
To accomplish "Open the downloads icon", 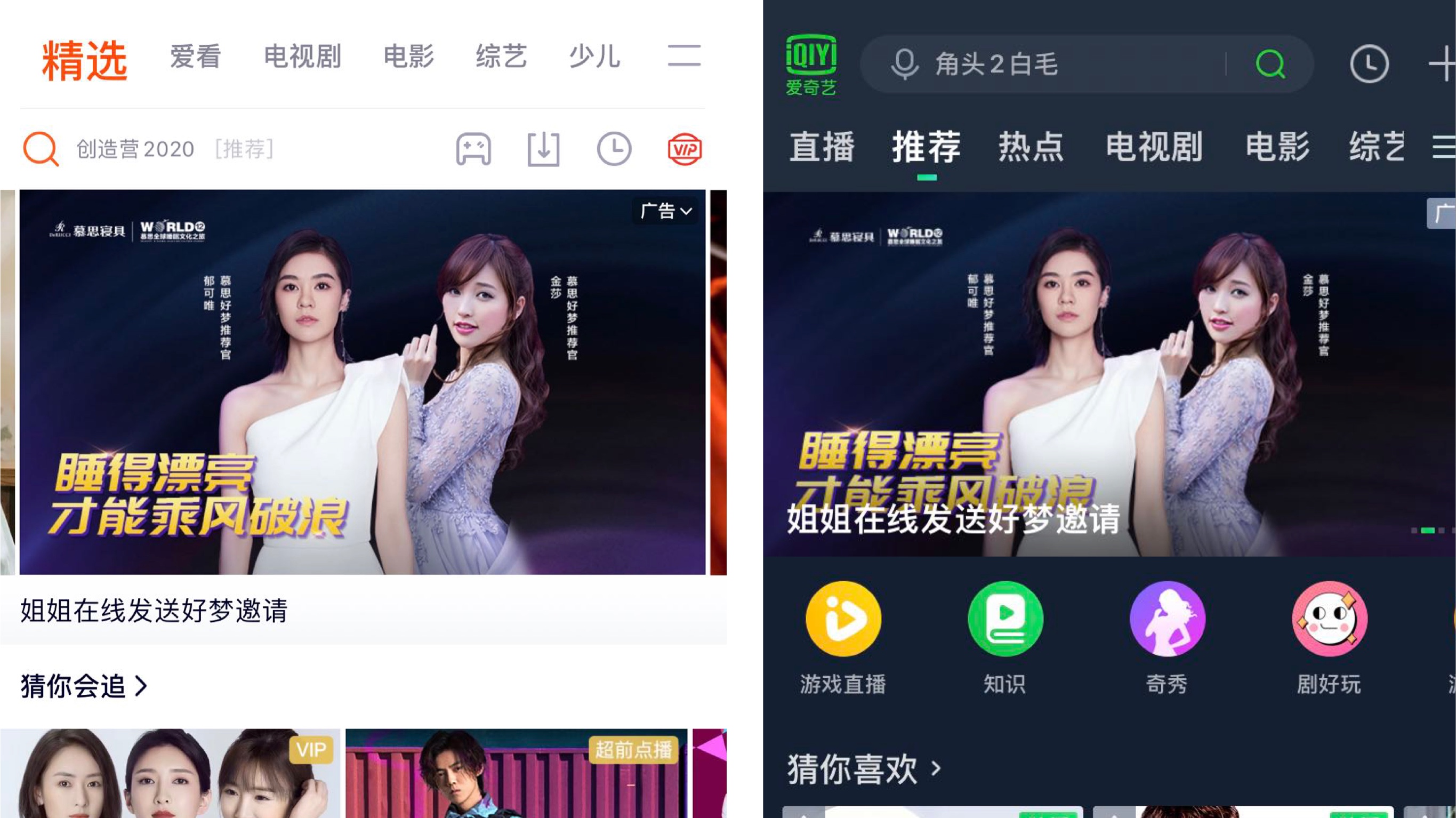I will tap(543, 149).
